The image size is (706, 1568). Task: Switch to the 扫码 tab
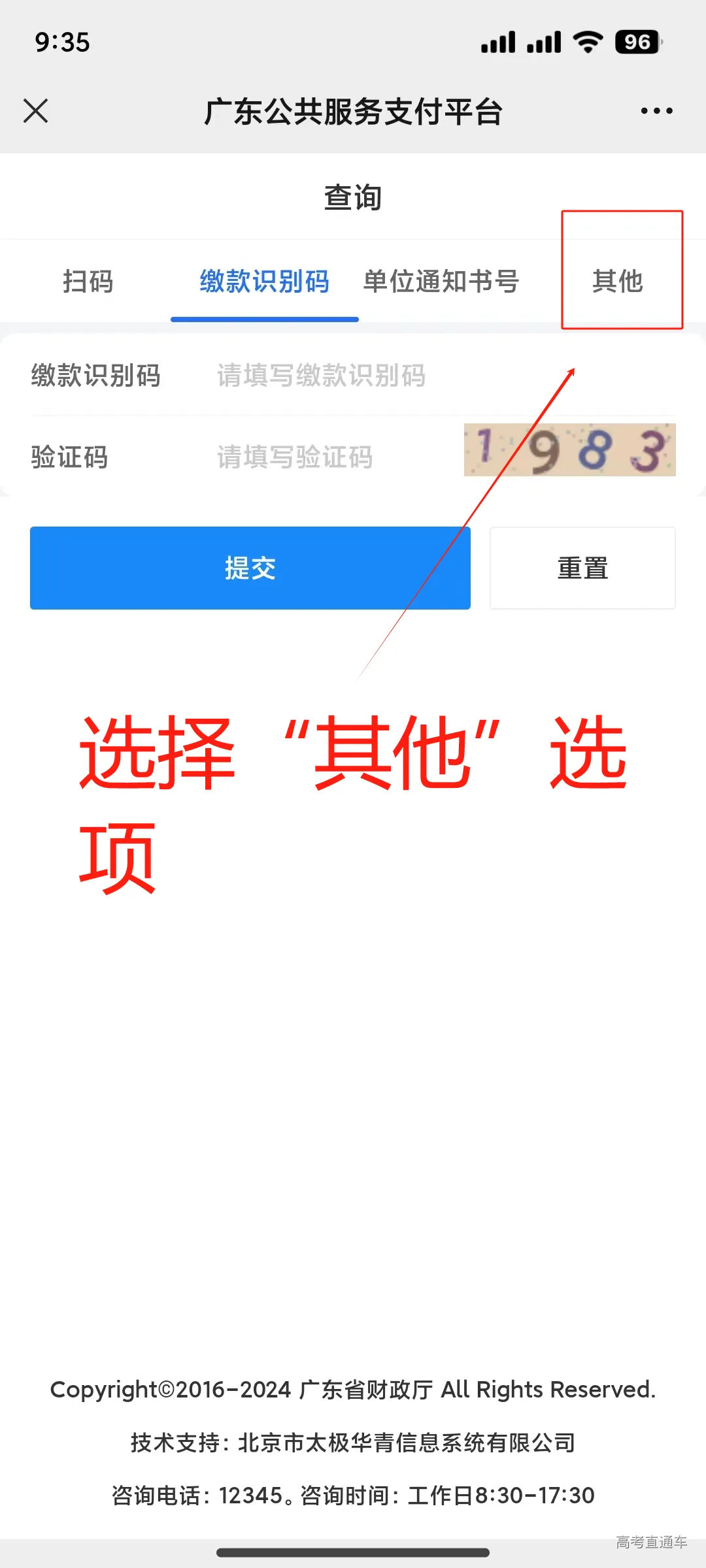pyautogui.click(x=88, y=282)
